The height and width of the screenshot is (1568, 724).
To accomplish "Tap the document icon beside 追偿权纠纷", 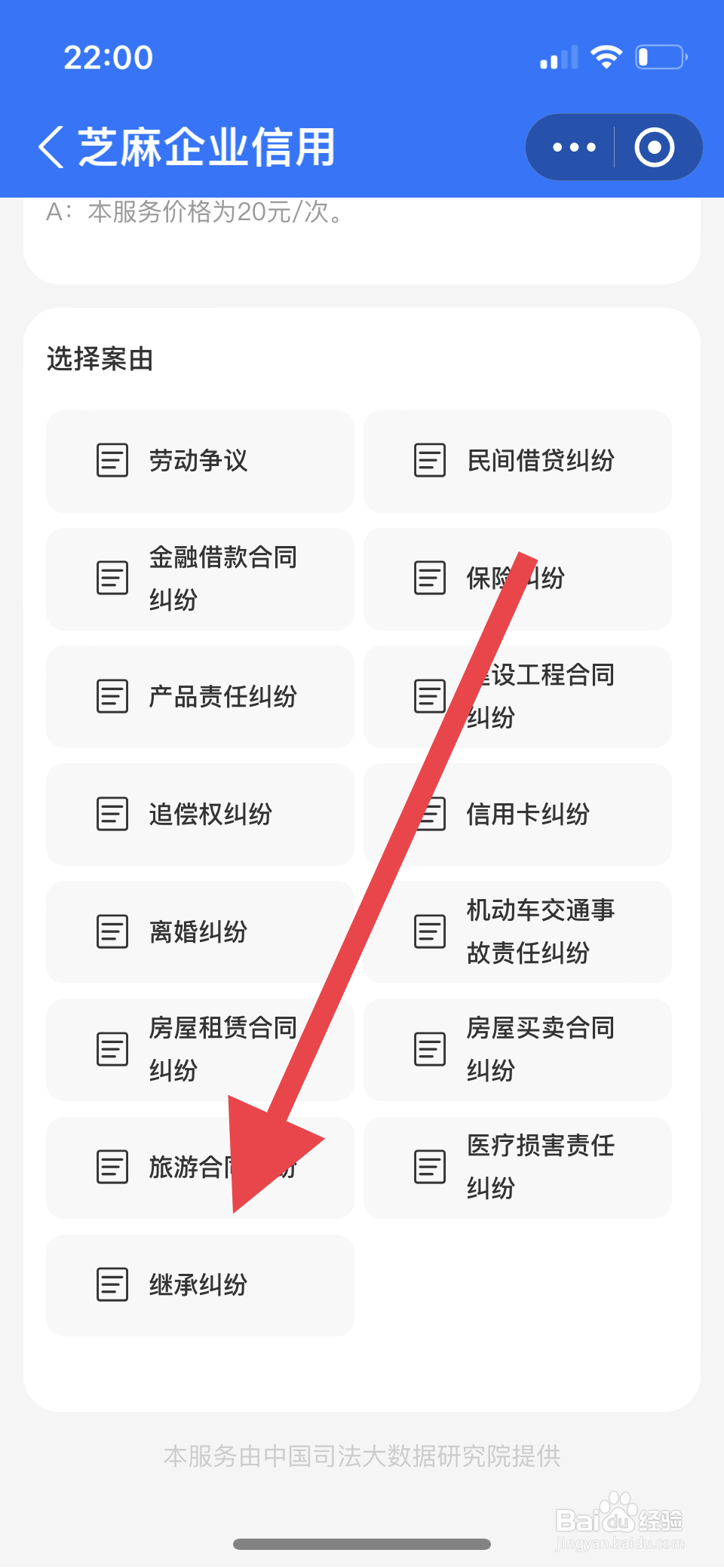I will click(x=111, y=815).
